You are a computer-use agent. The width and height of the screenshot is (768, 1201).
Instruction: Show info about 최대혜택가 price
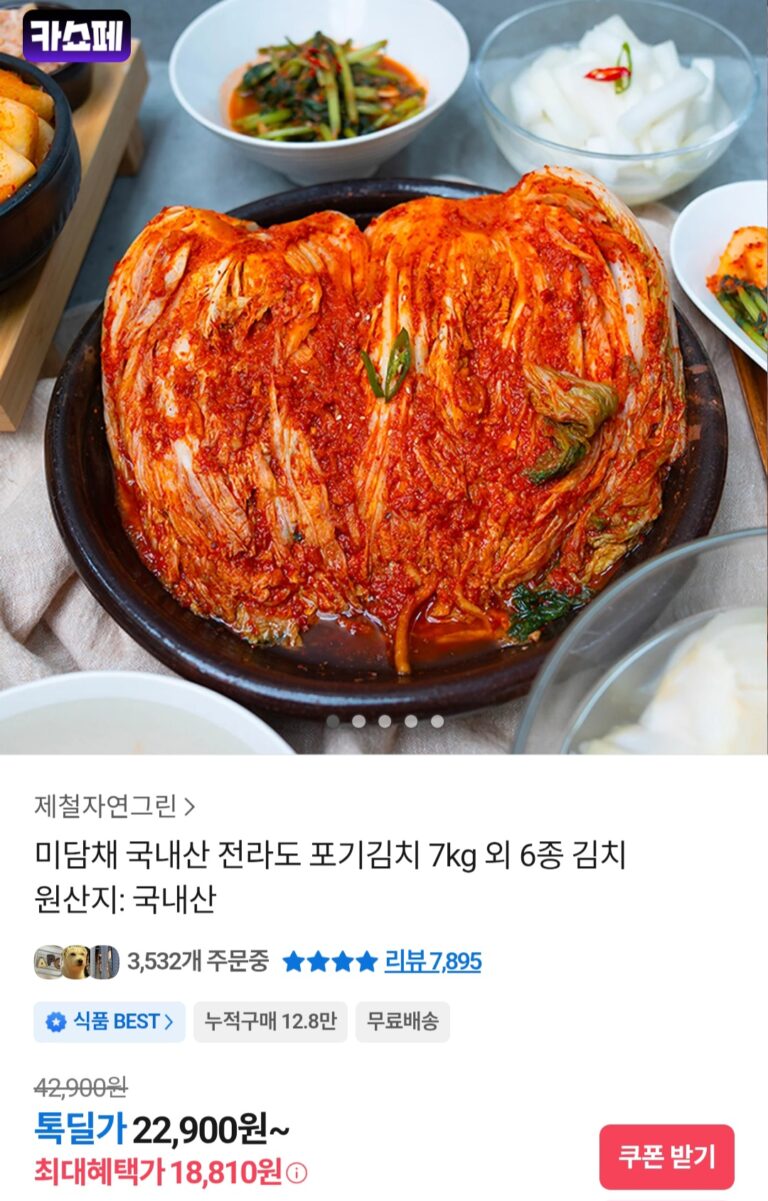pyautogui.click(x=297, y=1173)
